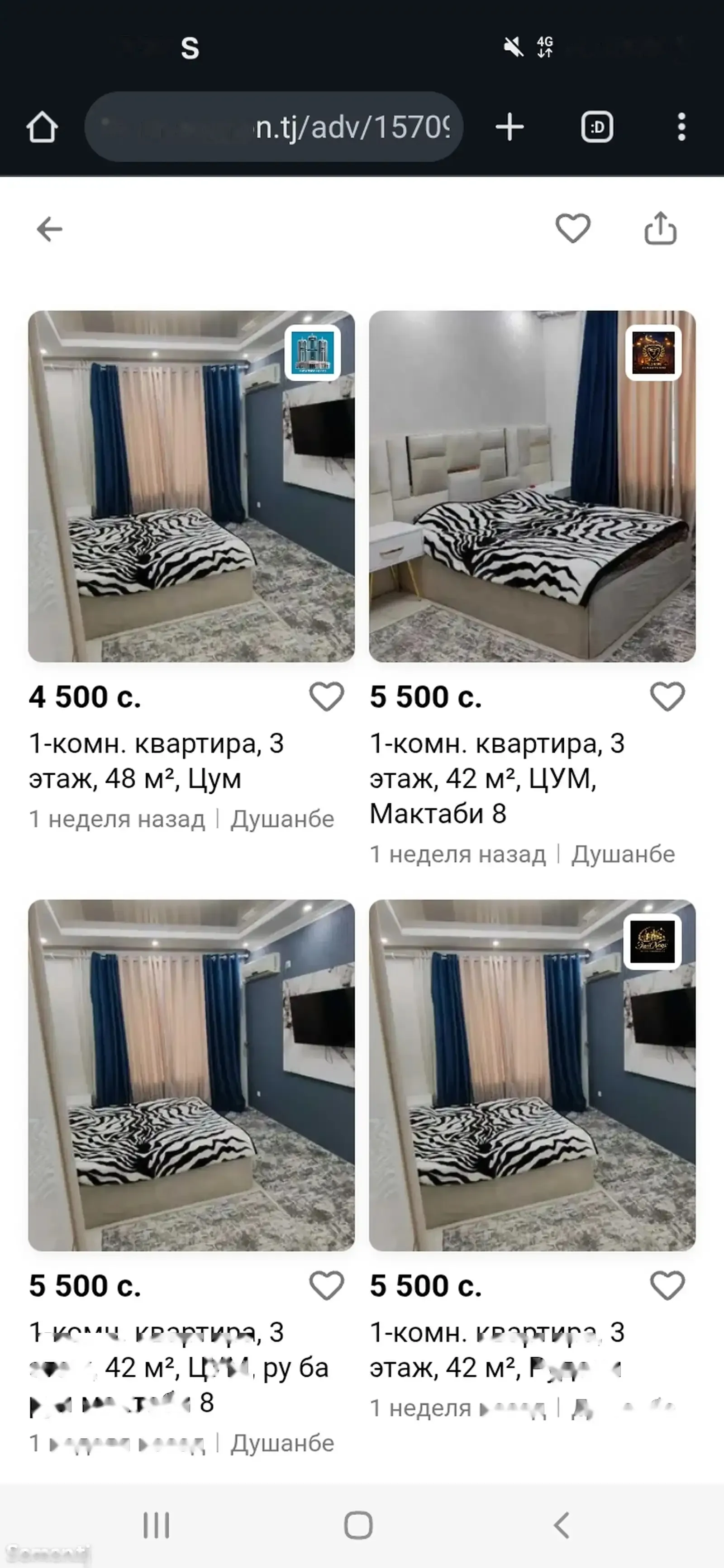724x1568 pixels.
Task: Go back using the page's back arrow
Action: tap(49, 229)
